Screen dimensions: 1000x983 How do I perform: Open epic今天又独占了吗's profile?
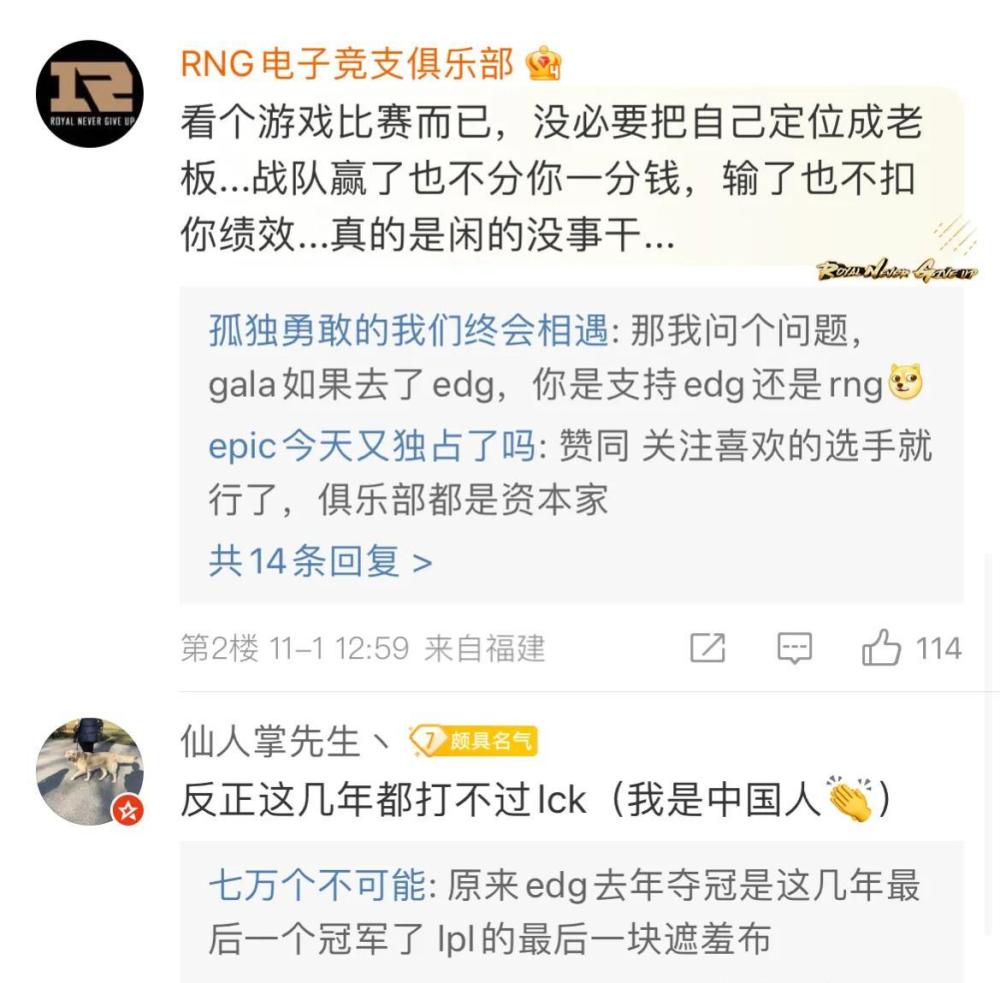click(371, 446)
